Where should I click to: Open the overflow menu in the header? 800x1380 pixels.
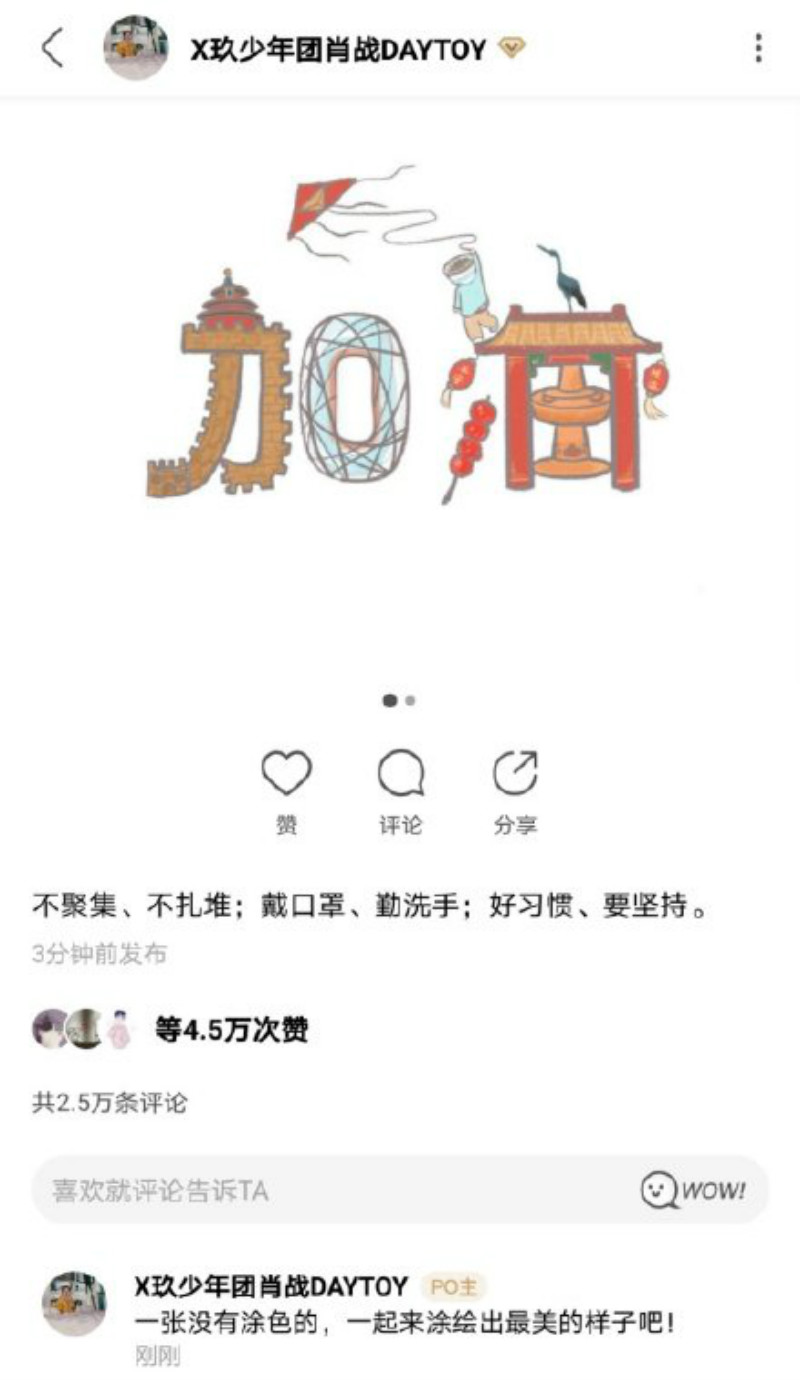[x=758, y=48]
